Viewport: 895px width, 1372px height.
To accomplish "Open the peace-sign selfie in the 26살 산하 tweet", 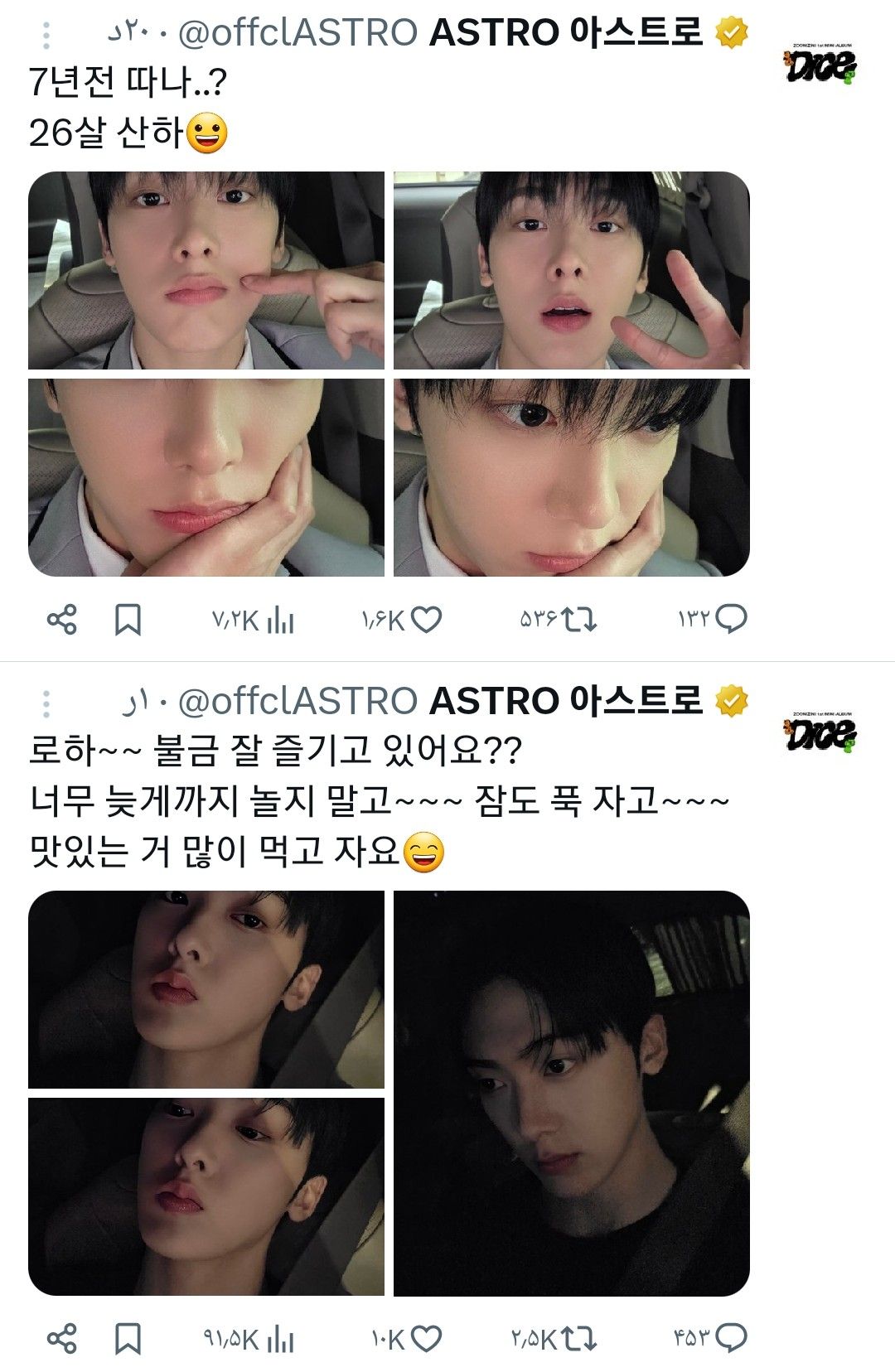I will (571, 270).
